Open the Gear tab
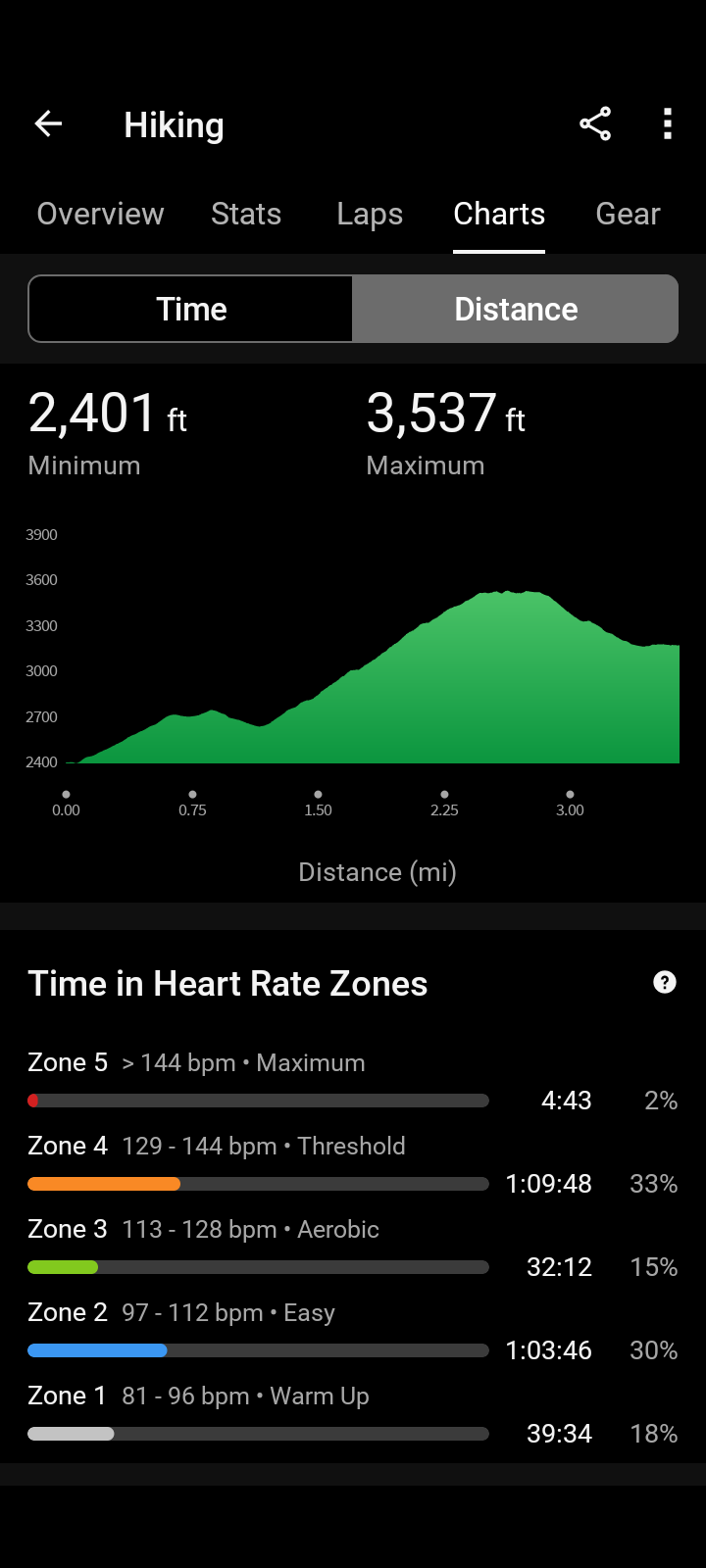This screenshot has width=706, height=1568. click(x=628, y=214)
